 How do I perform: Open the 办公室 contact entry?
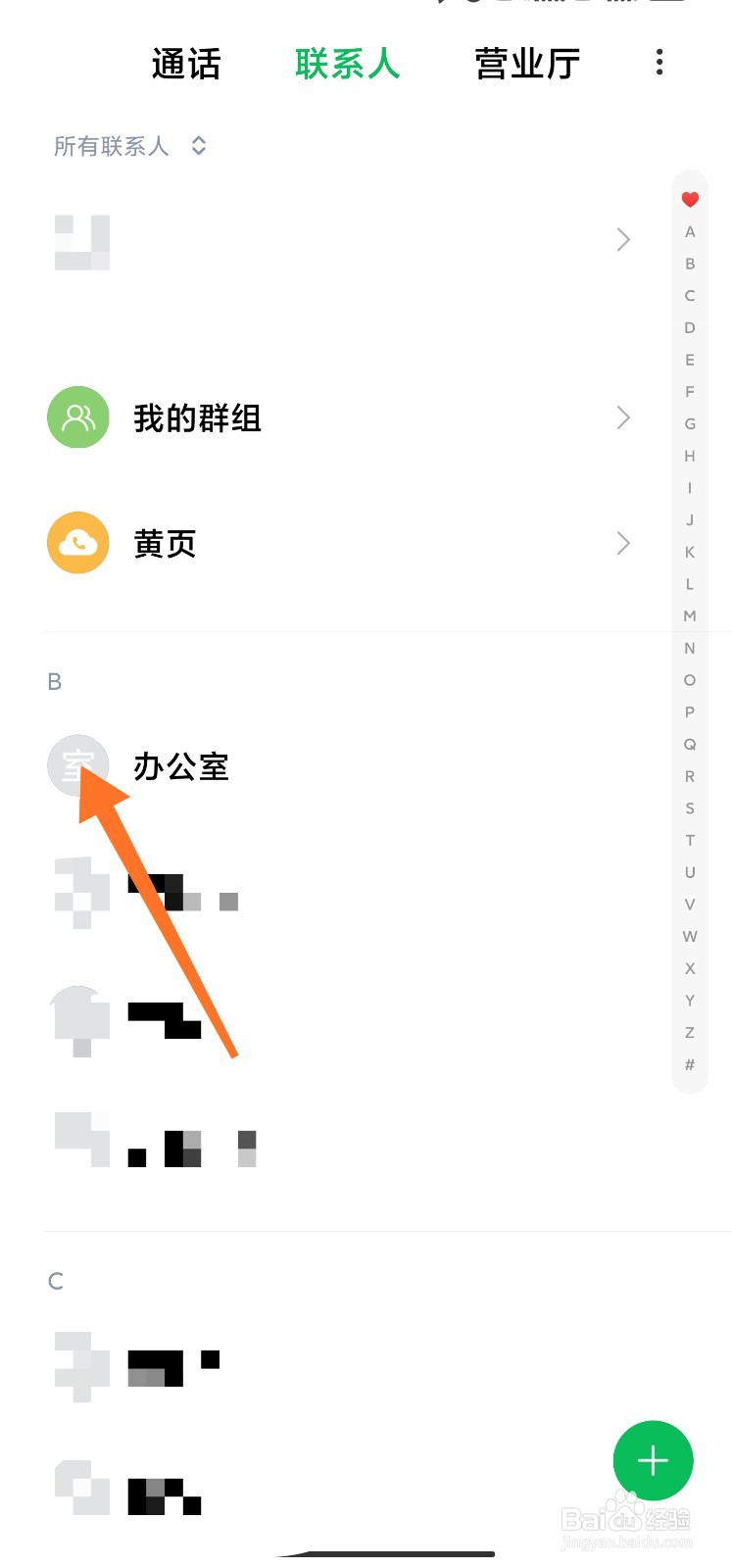(181, 767)
